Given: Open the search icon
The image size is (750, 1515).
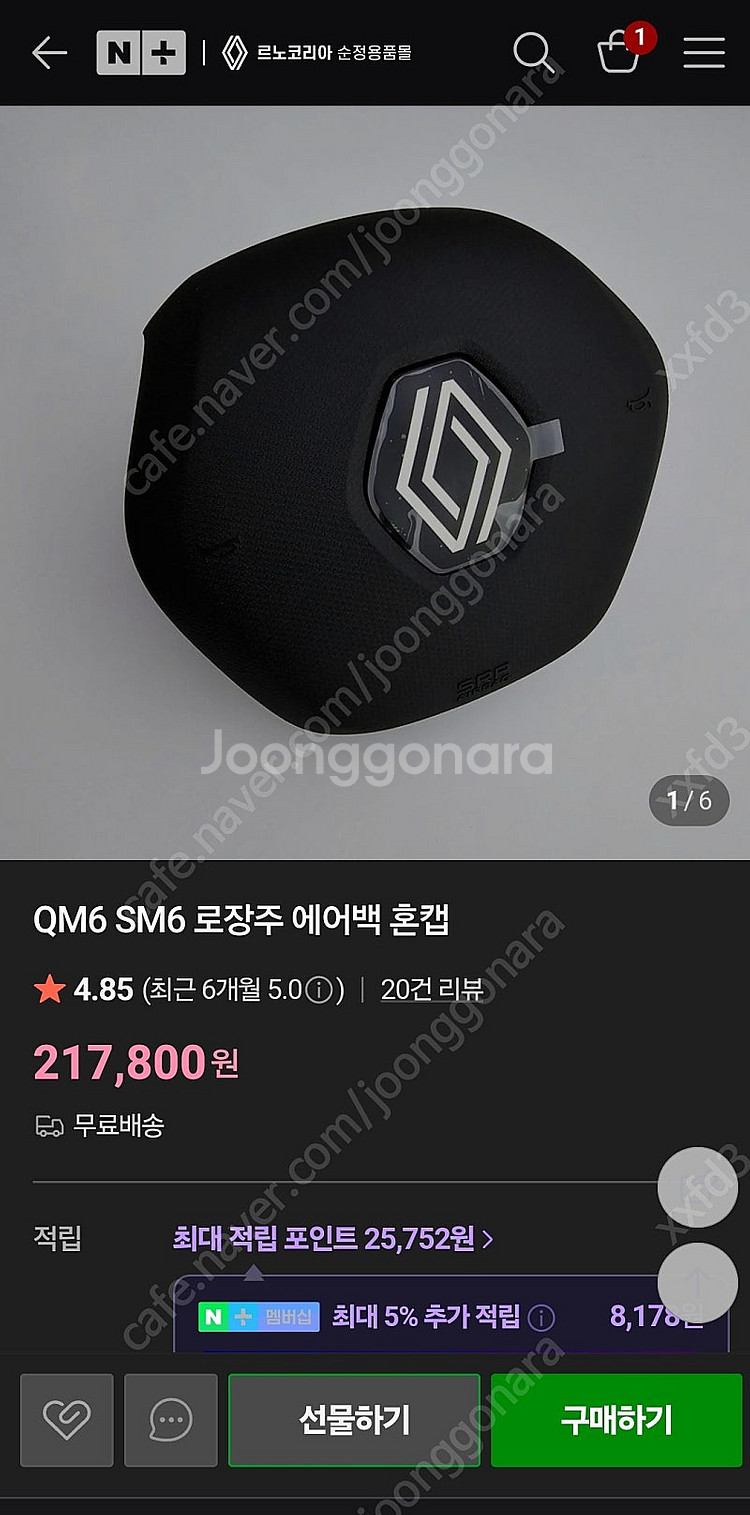Looking at the screenshot, I should (534, 53).
